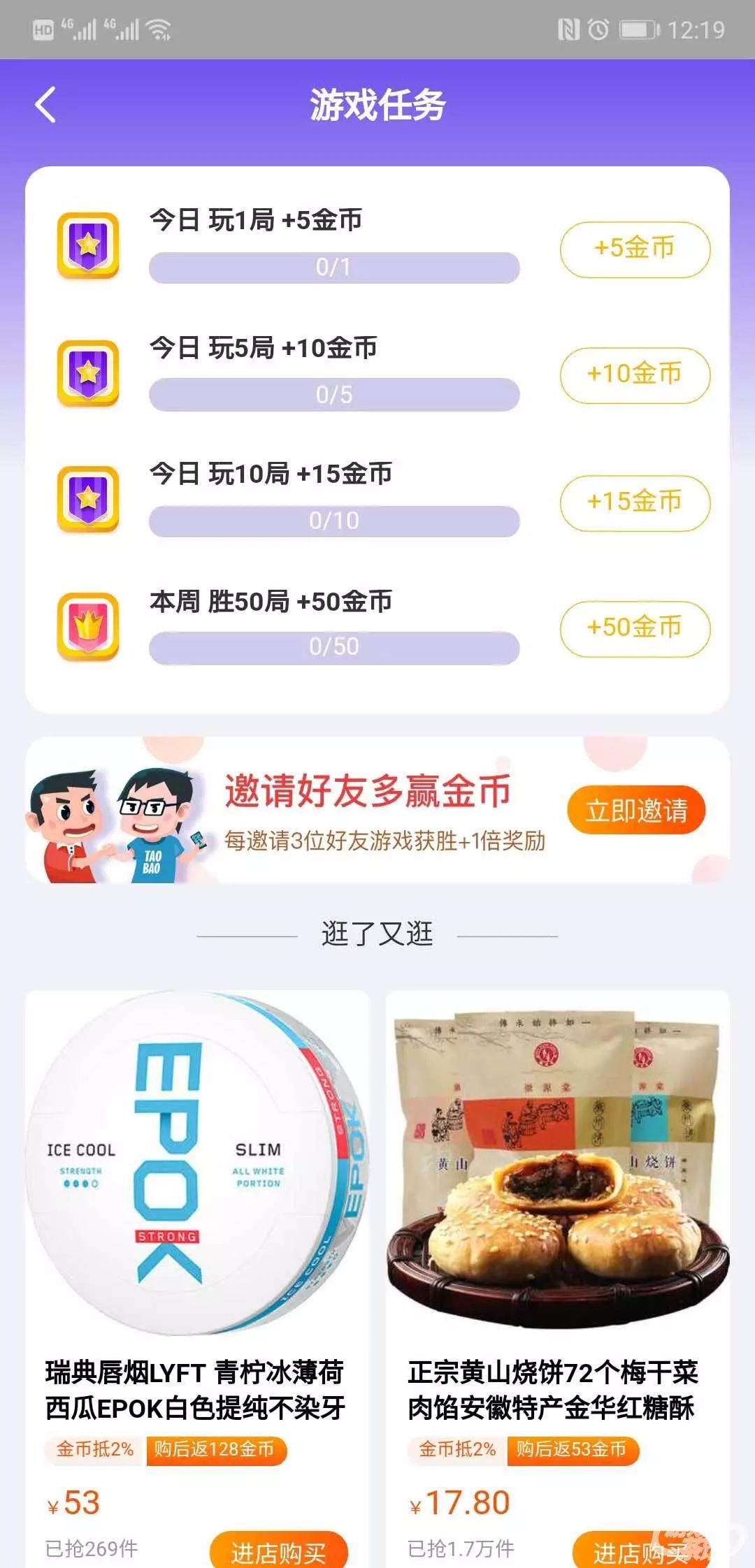Screen dimensions: 755x1568
Task: Click the back arrow on 游戏任务 page
Action: coord(45,105)
